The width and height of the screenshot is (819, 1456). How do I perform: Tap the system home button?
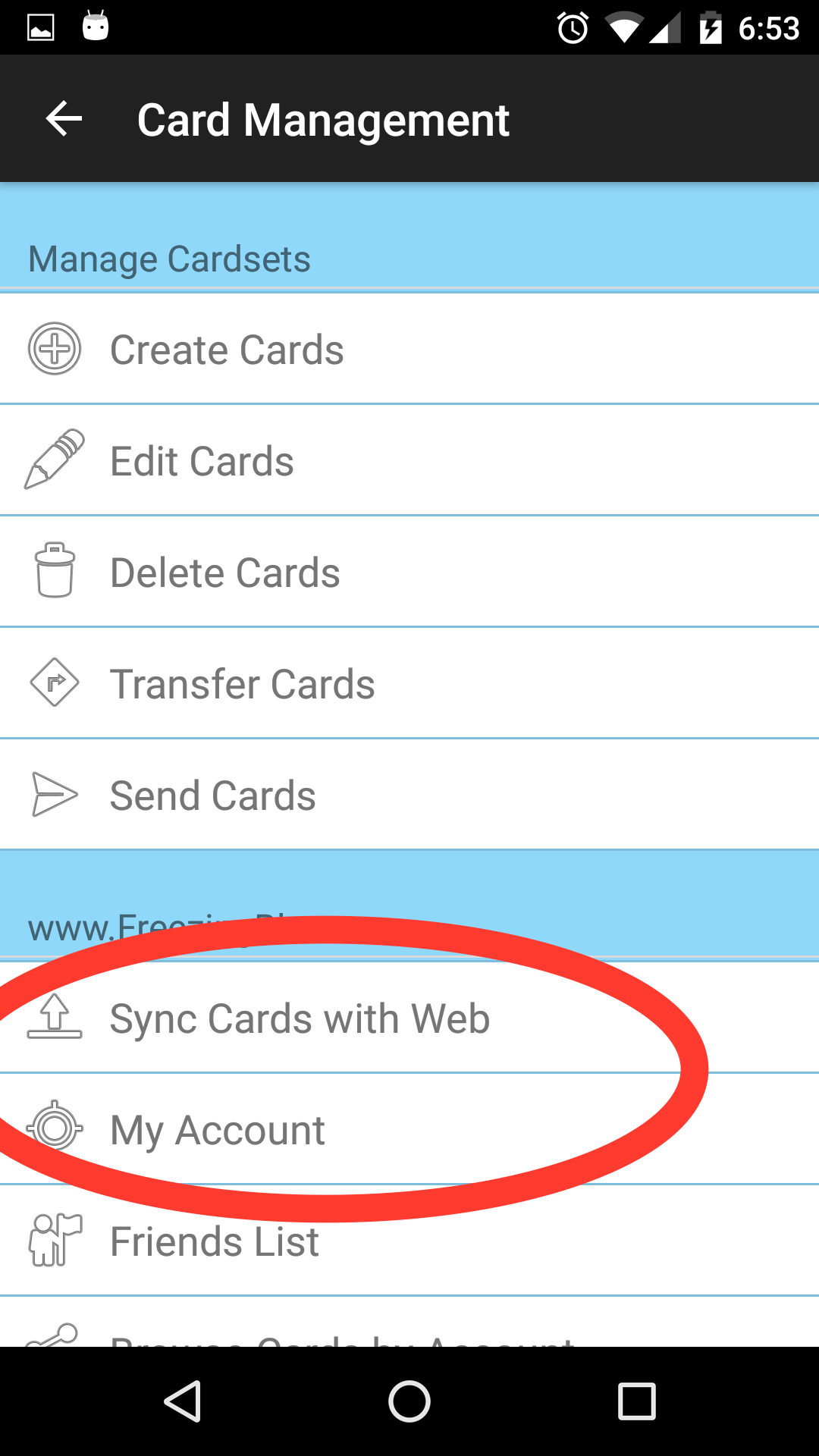point(409,1401)
